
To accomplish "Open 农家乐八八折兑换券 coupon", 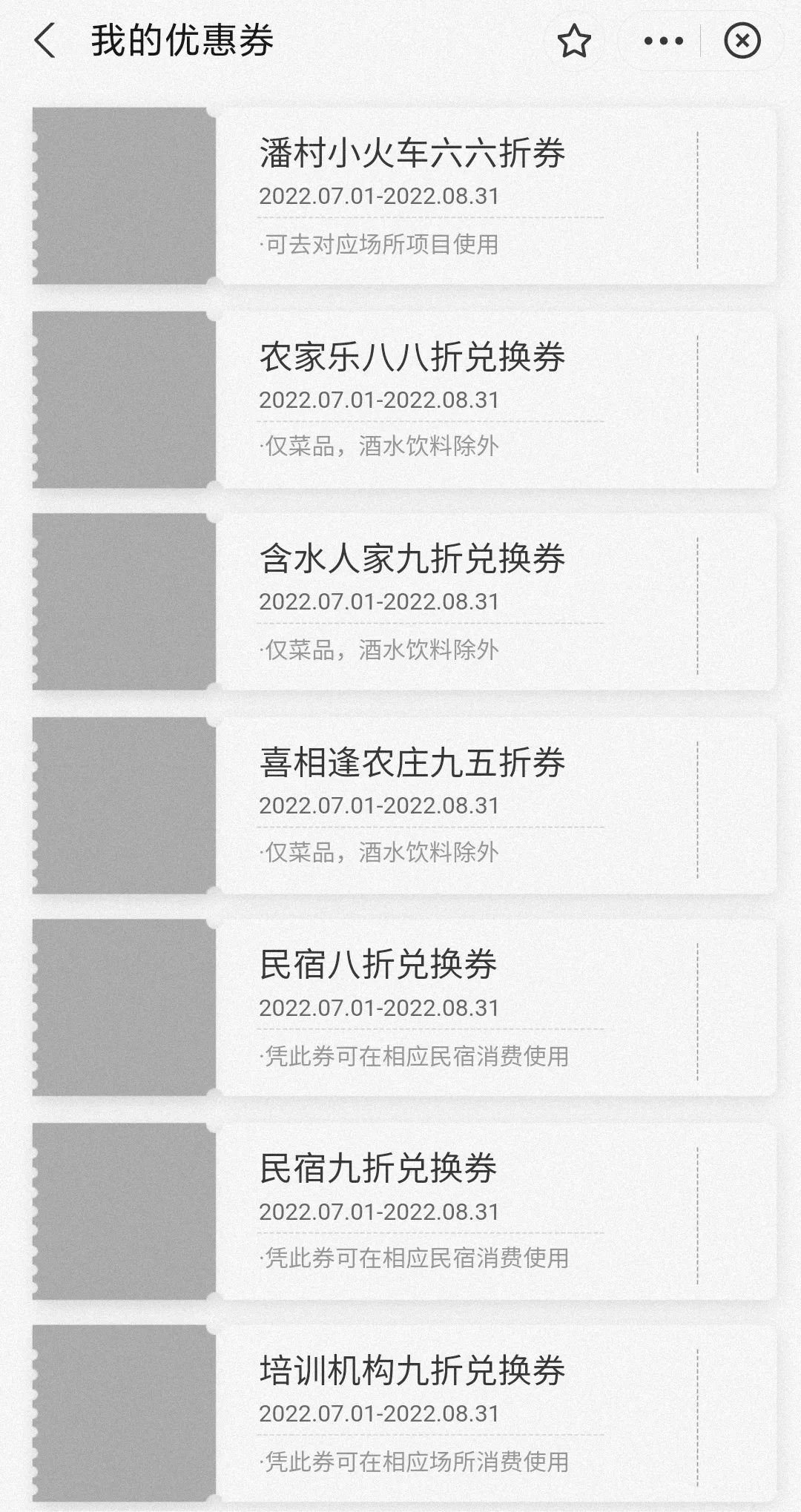I will tap(412, 357).
